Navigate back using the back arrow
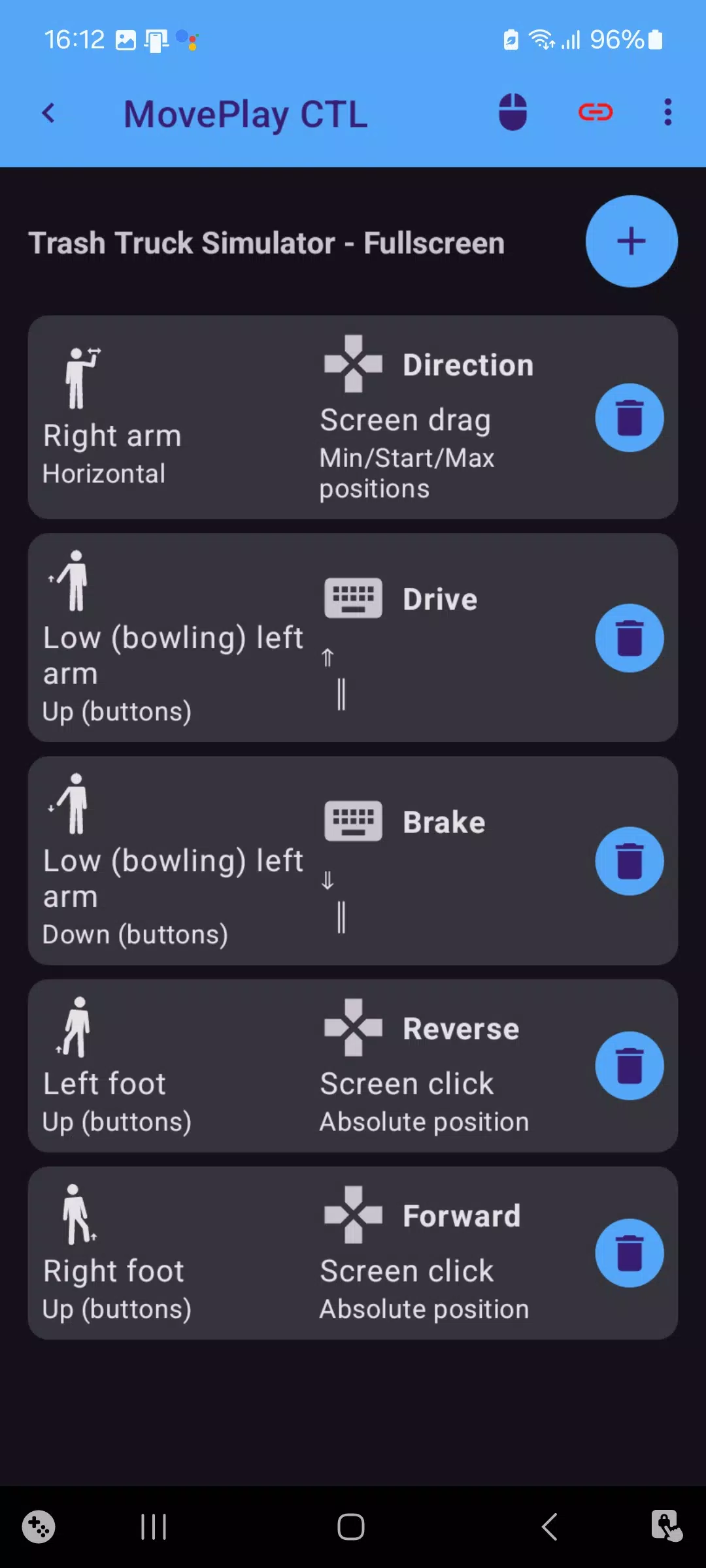The height and width of the screenshot is (1568, 706). tap(50, 112)
